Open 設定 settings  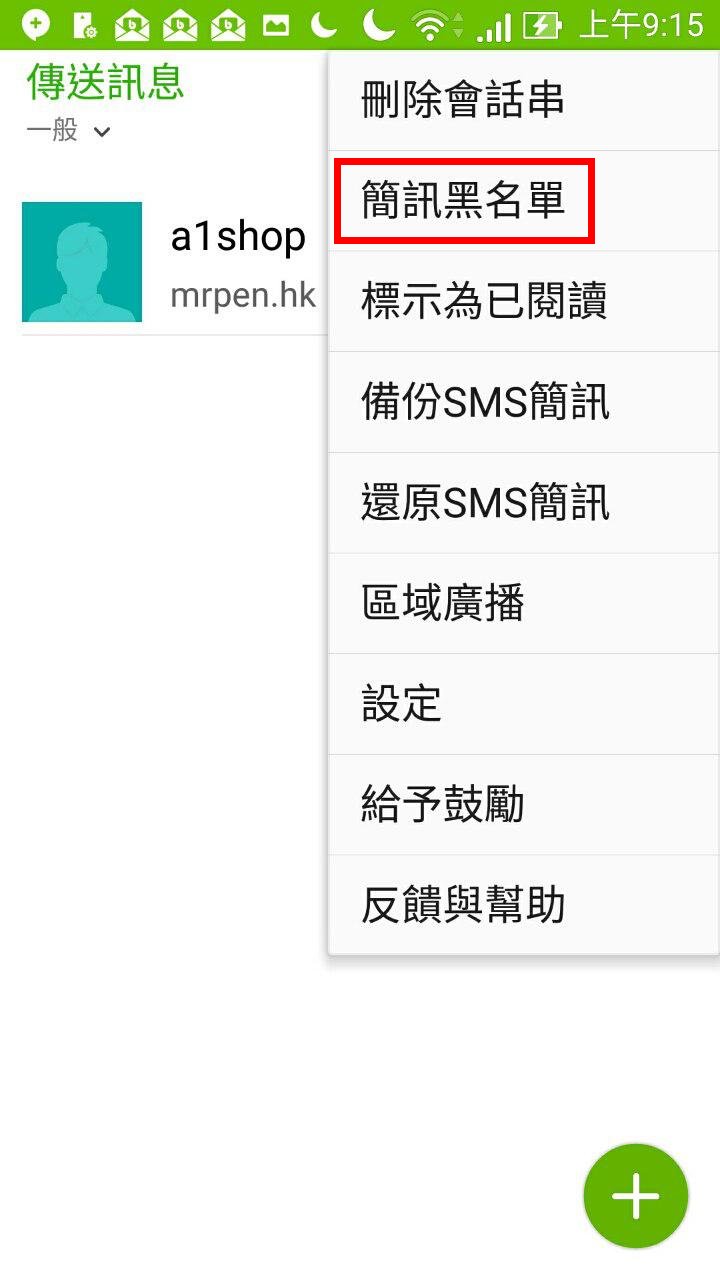[523, 704]
